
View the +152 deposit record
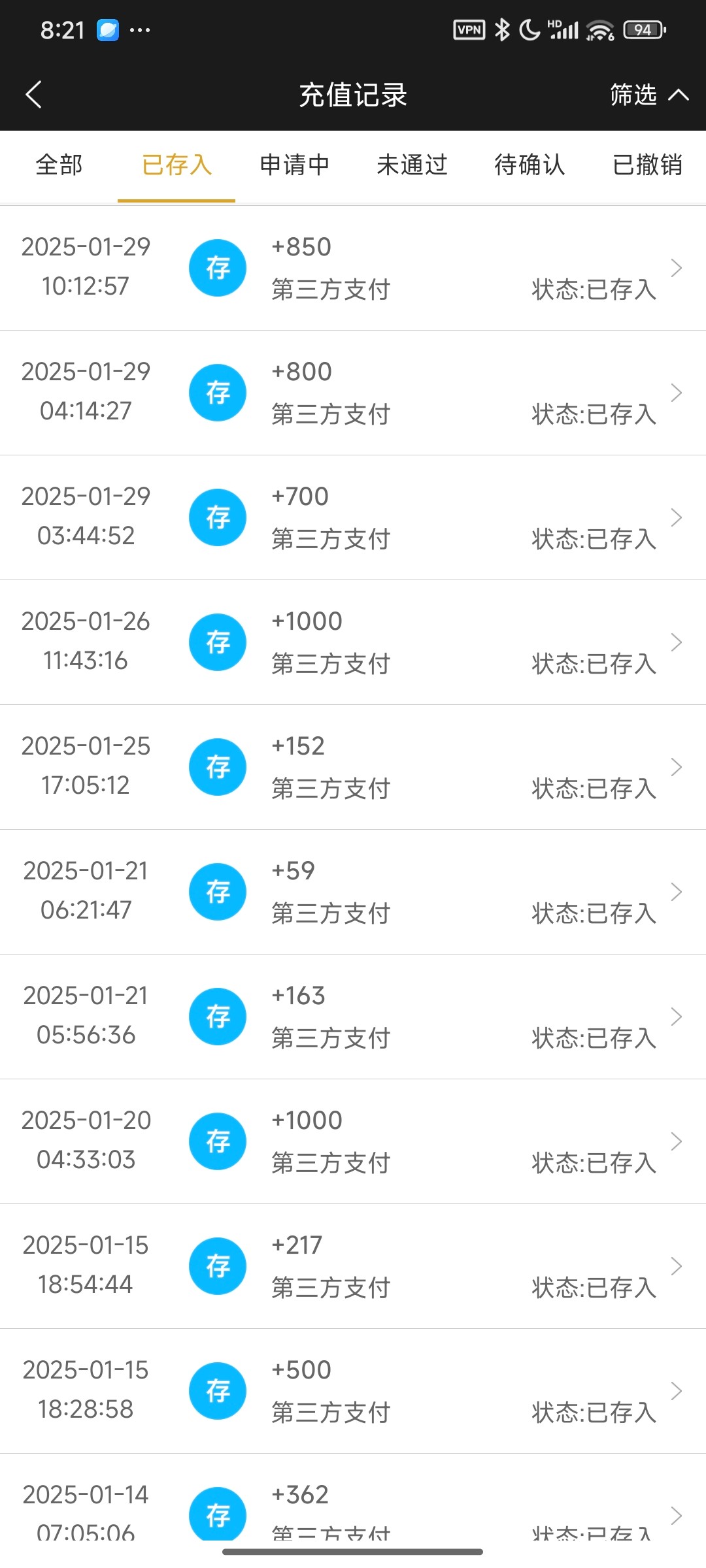coord(353,767)
